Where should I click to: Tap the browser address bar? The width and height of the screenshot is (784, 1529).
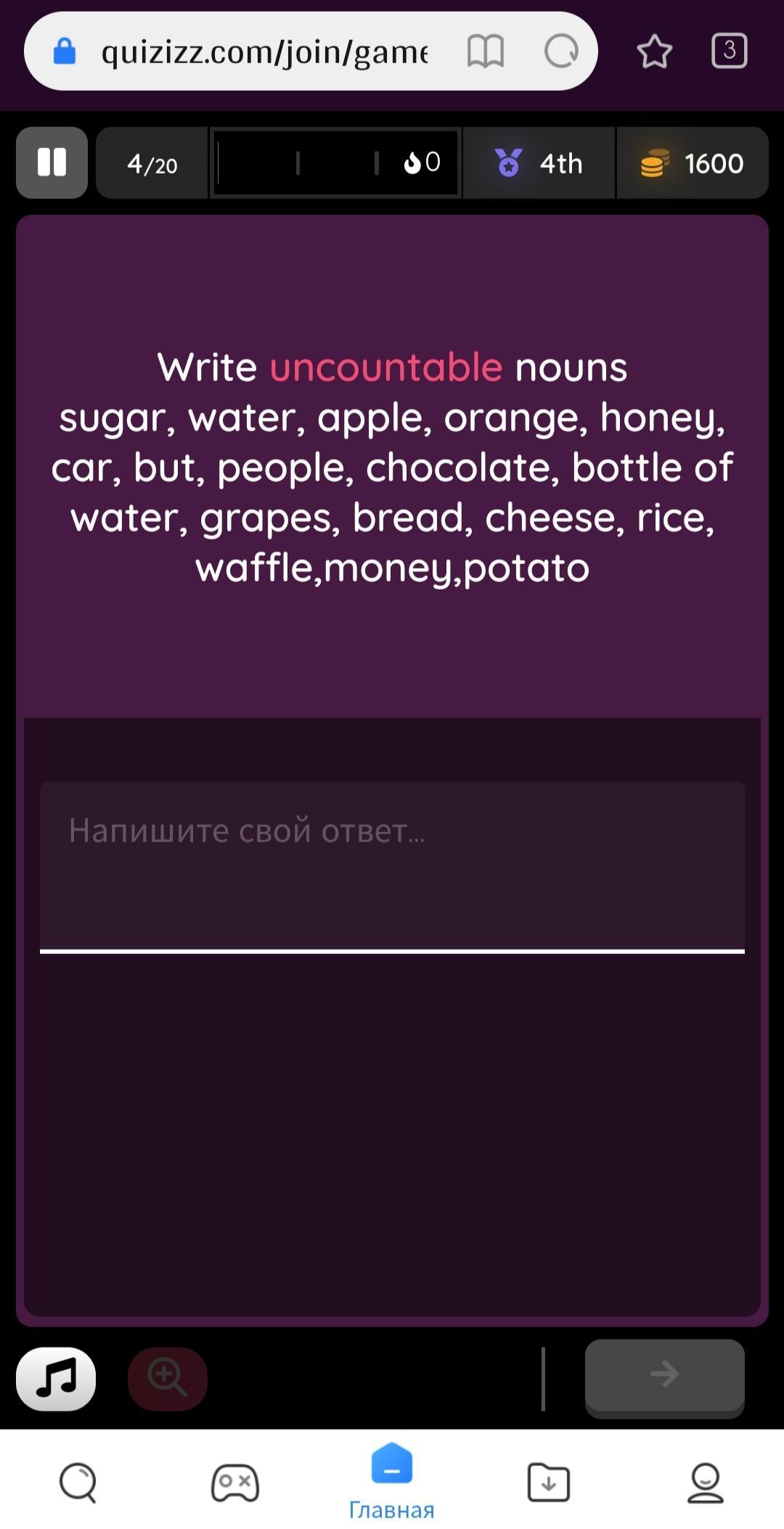point(264,52)
